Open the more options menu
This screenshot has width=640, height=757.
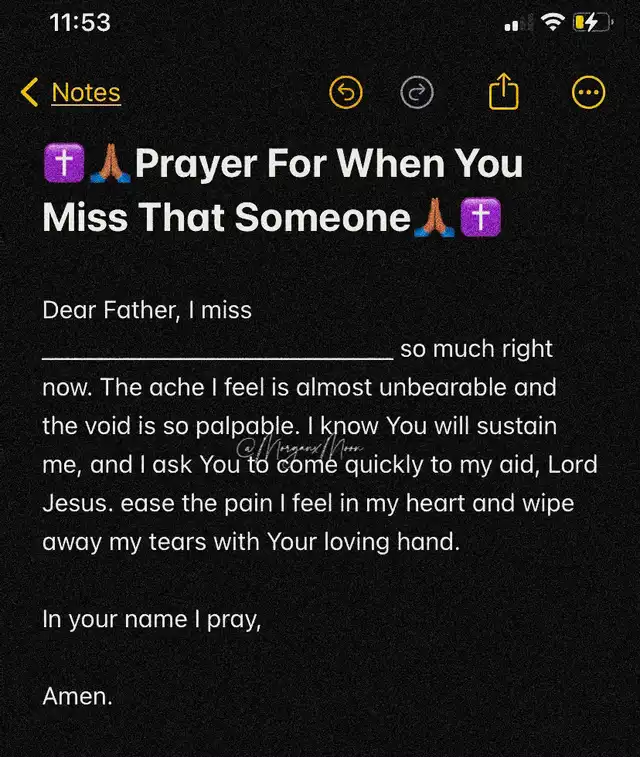click(588, 93)
